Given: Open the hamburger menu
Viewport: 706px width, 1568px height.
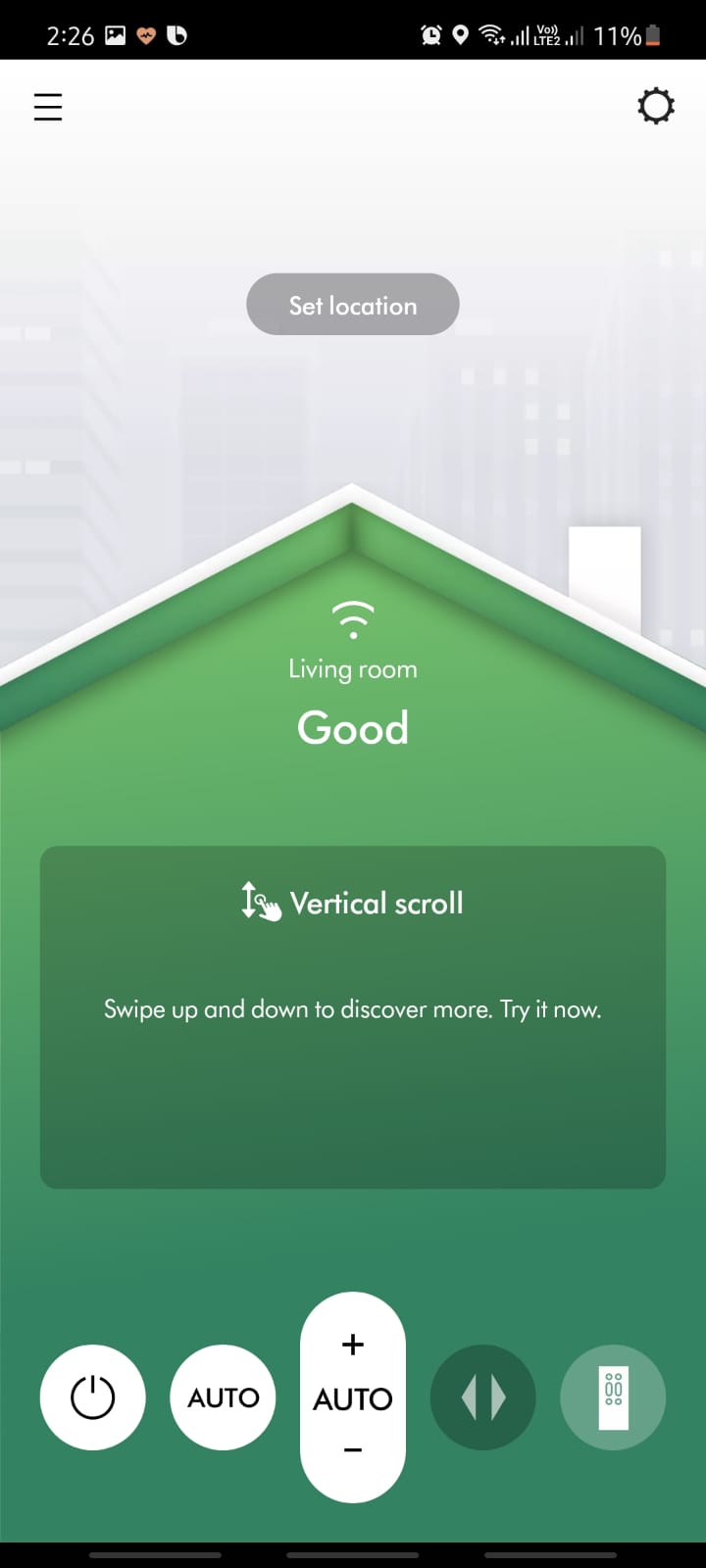Looking at the screenshot, I should tap(48, 106).
